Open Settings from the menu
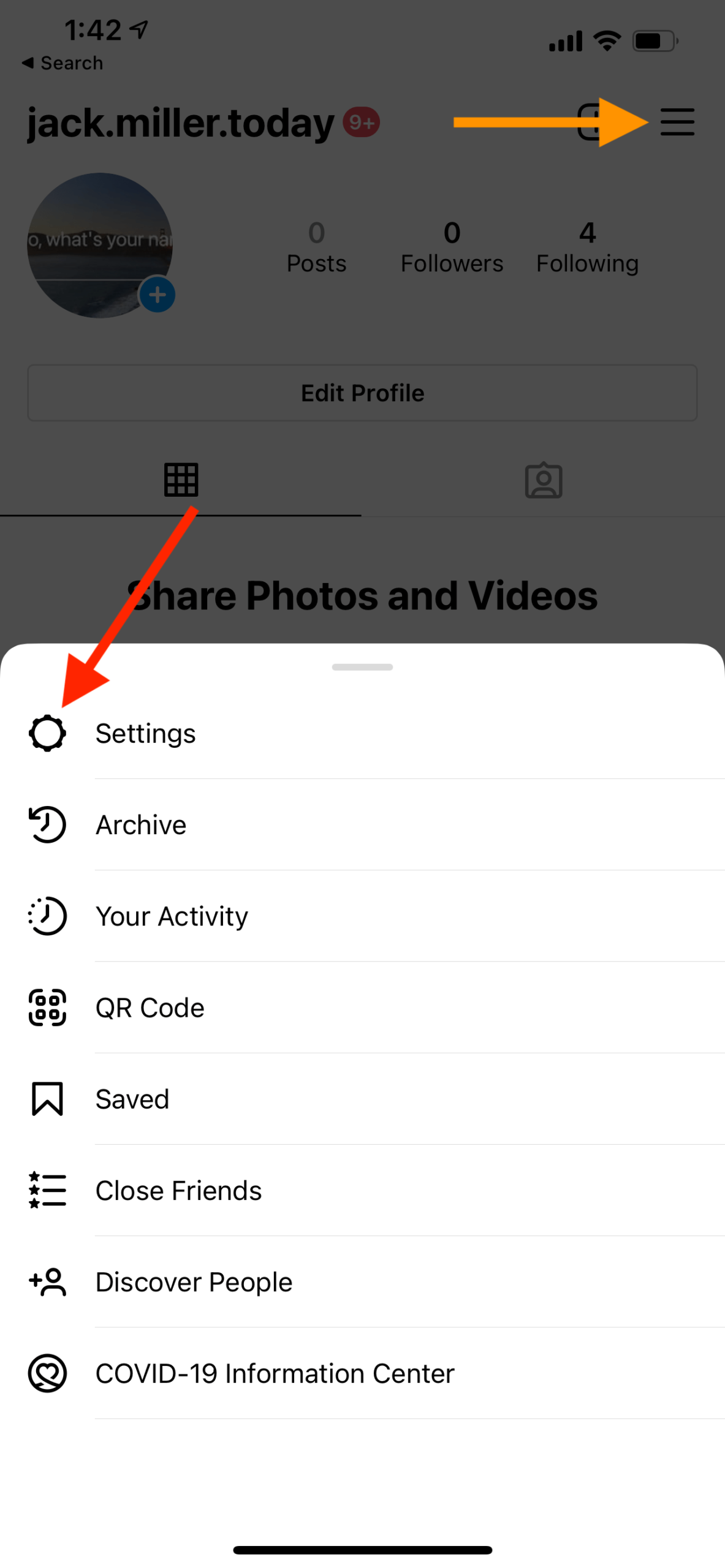The height and width of the screenshot is (1568, 725). click(145, 733)
